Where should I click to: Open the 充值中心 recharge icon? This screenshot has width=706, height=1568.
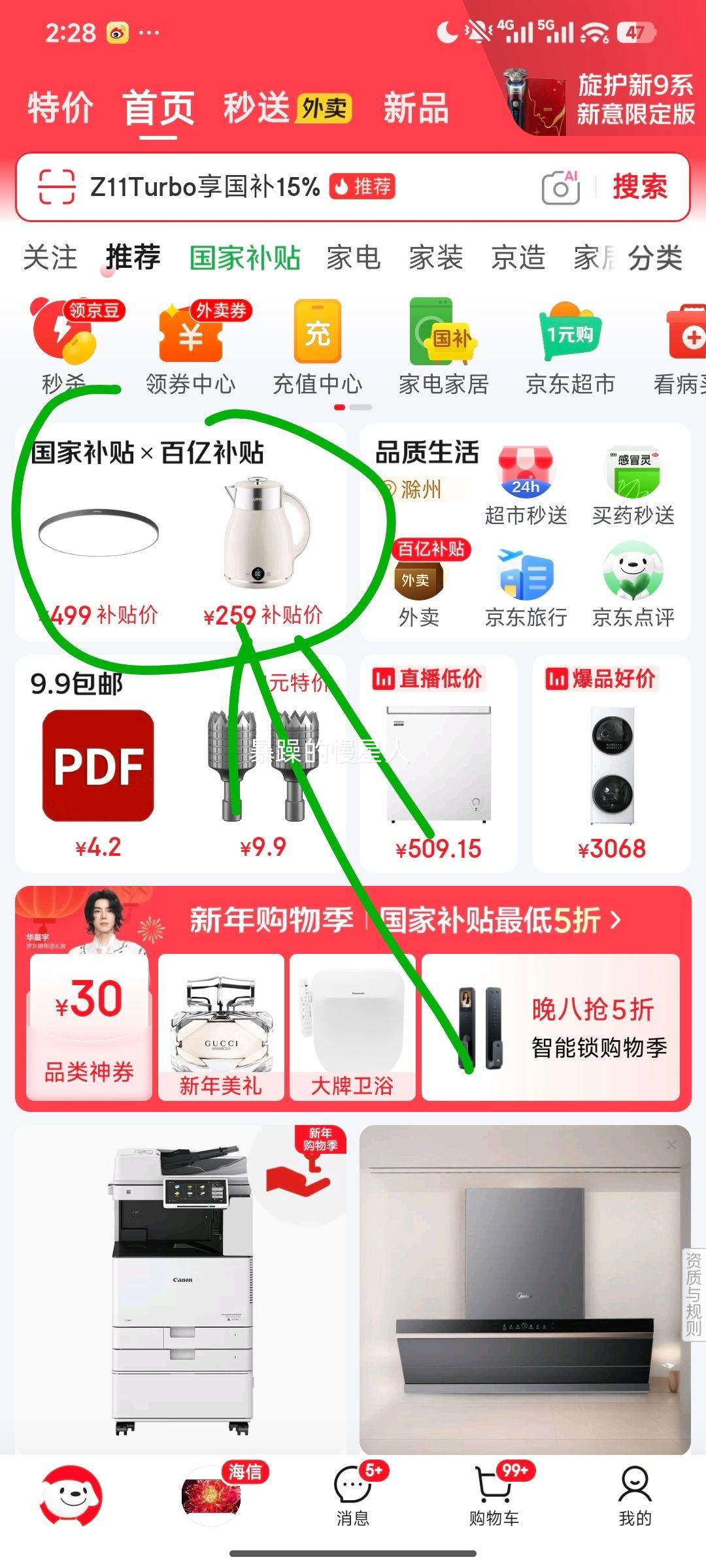(x=316, y=343)
